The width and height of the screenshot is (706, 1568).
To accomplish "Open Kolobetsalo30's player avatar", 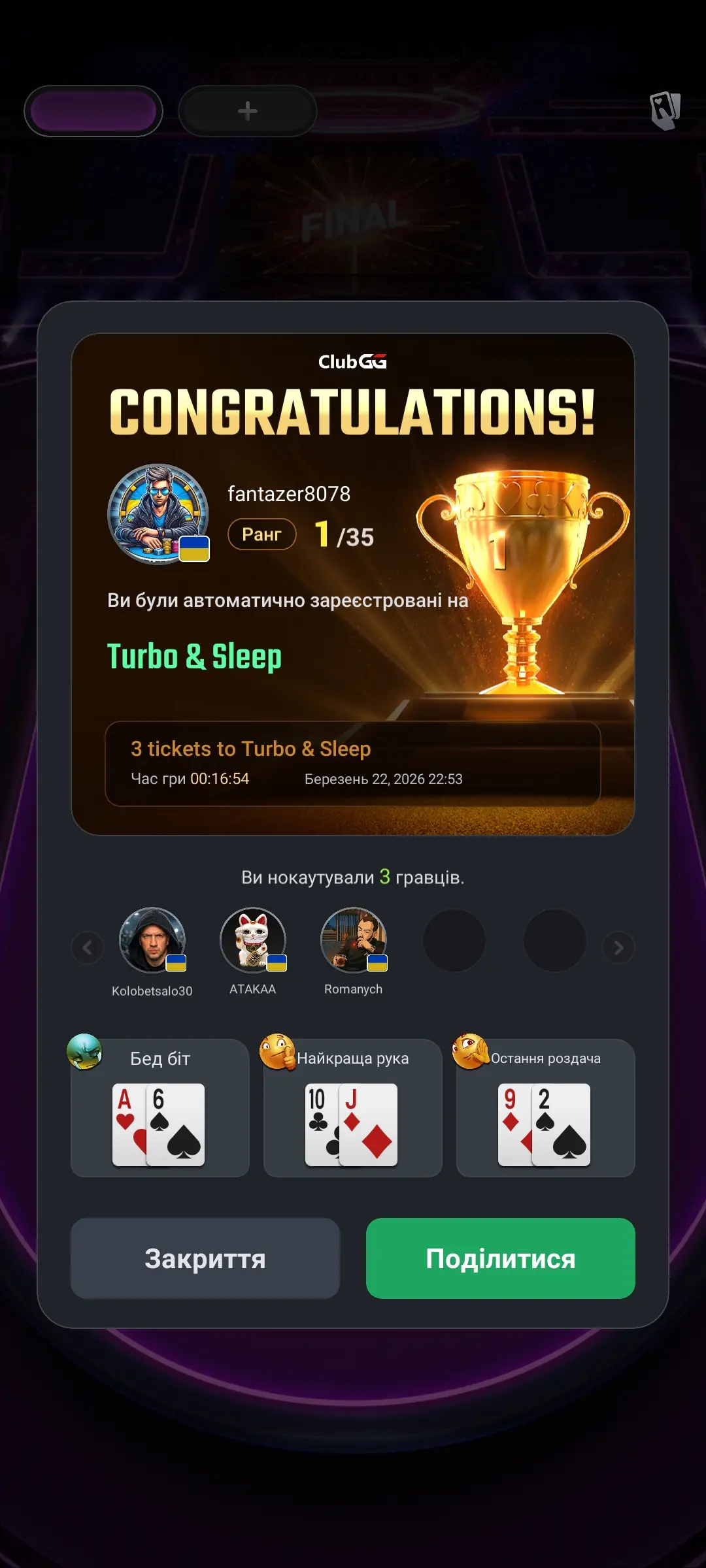I will point(152,941).
